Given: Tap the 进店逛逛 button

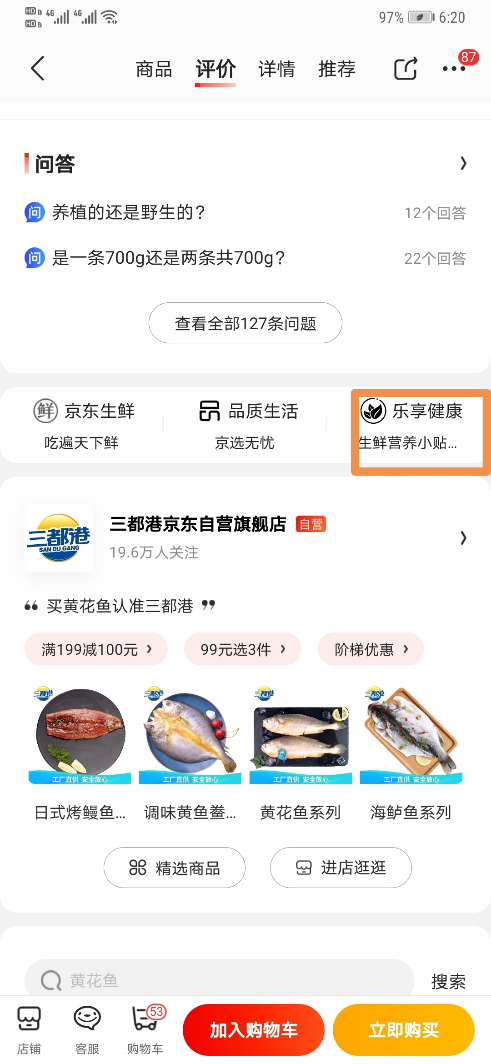Looking at the screenshot, I should [x=341, y=867].
